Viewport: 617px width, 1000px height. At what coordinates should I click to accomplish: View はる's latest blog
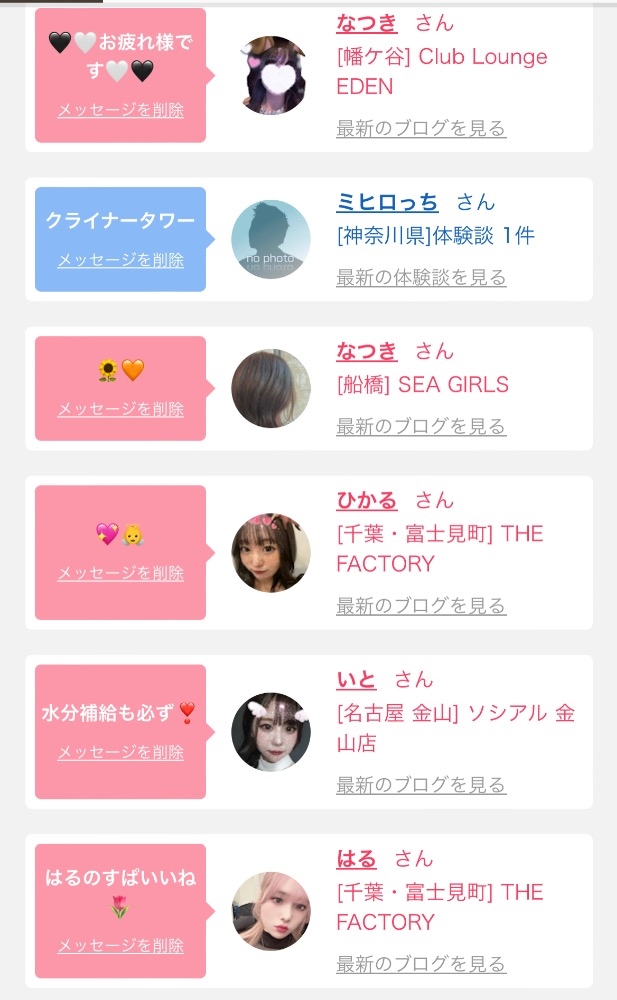pos(421,964)
